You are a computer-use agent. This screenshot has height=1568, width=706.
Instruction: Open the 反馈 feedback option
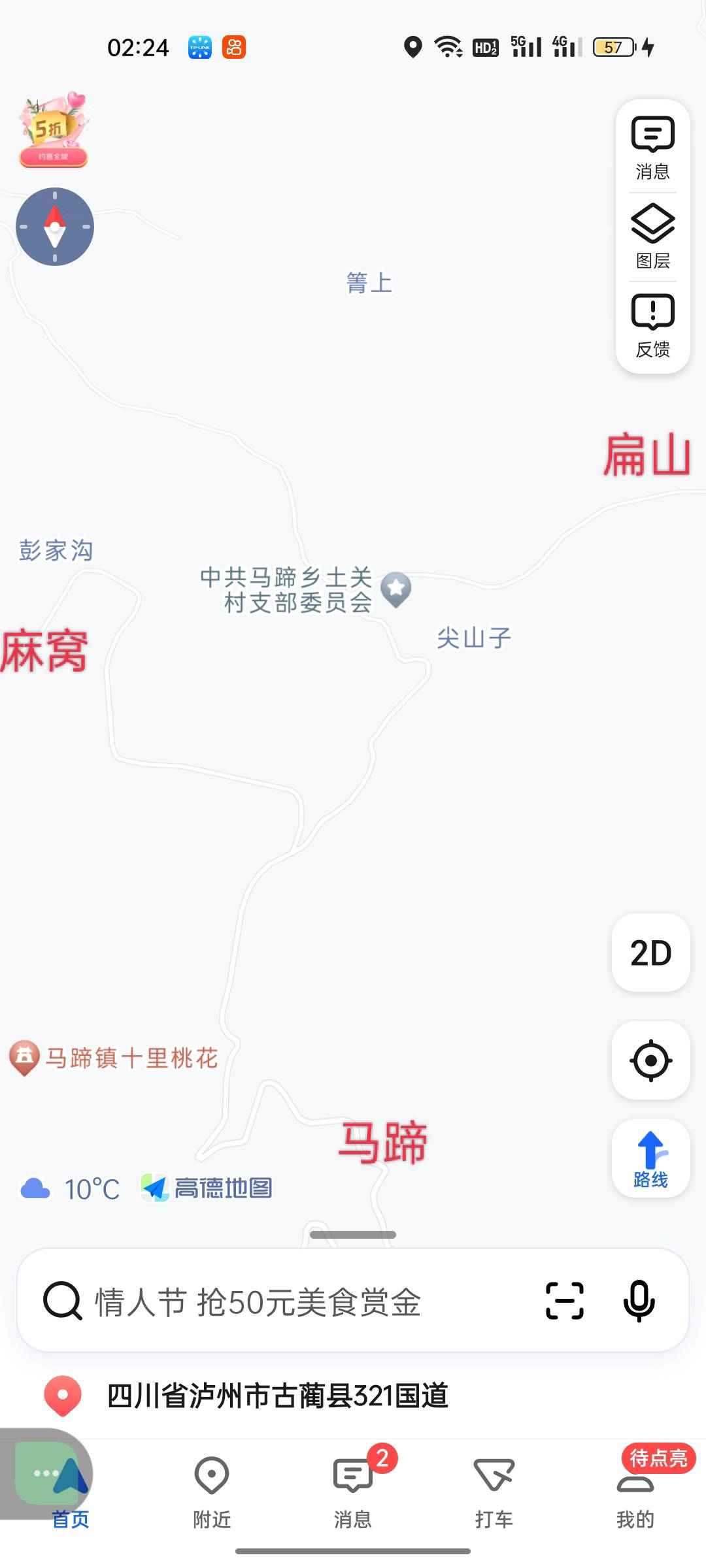pos(652,325)
